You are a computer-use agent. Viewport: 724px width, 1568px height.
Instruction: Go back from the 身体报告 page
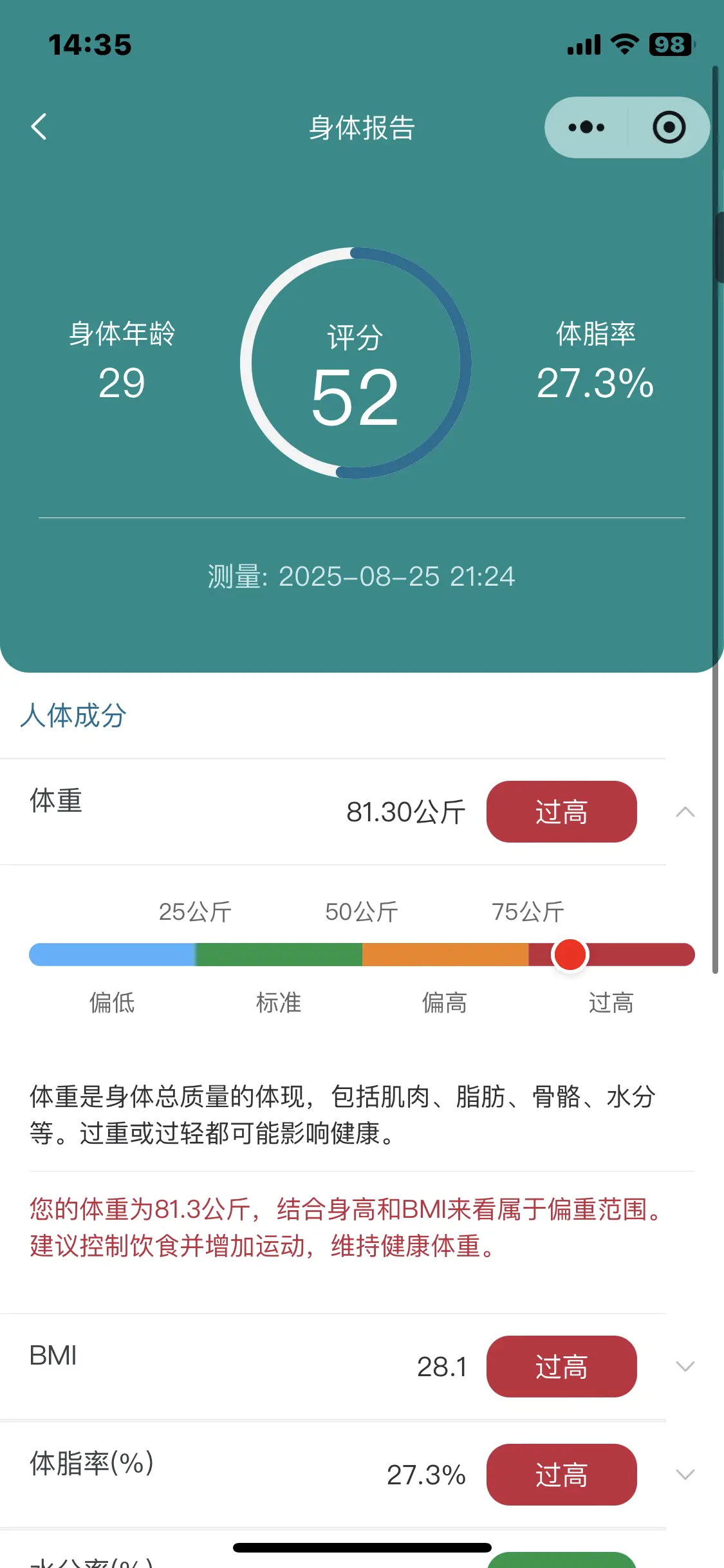[x=39, y=127]
